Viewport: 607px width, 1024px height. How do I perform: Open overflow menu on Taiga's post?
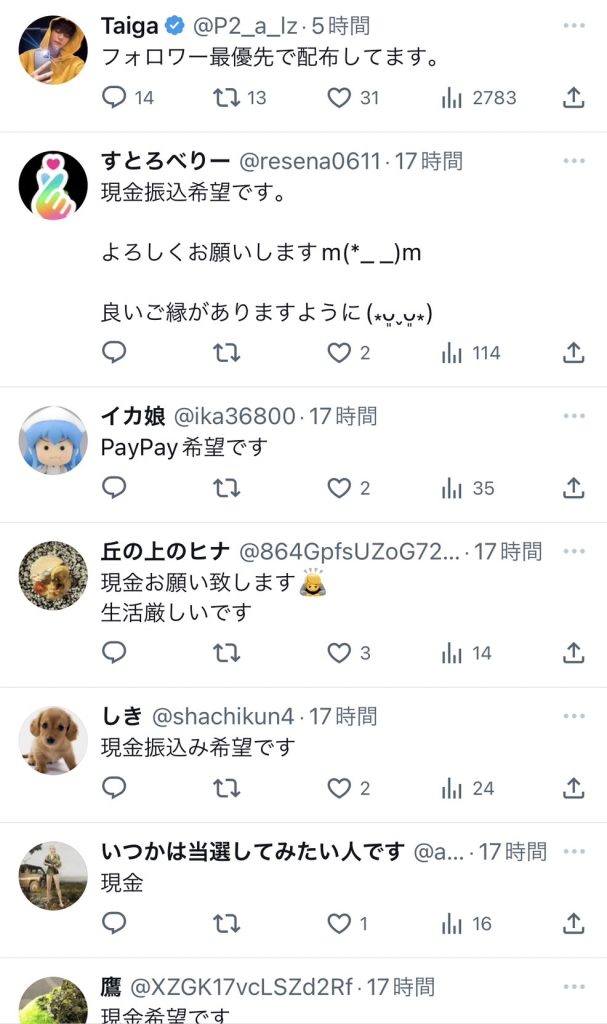tap(573, 25)
